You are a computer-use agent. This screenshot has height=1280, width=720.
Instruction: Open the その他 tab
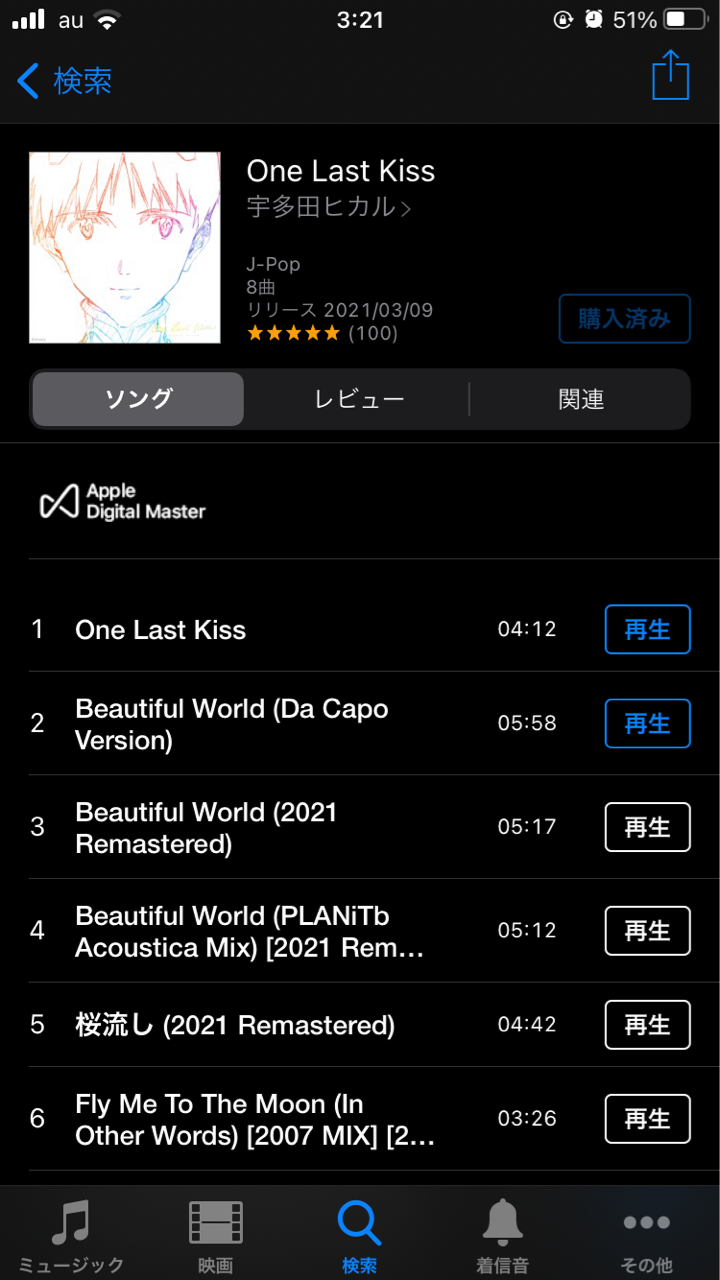647,1236
